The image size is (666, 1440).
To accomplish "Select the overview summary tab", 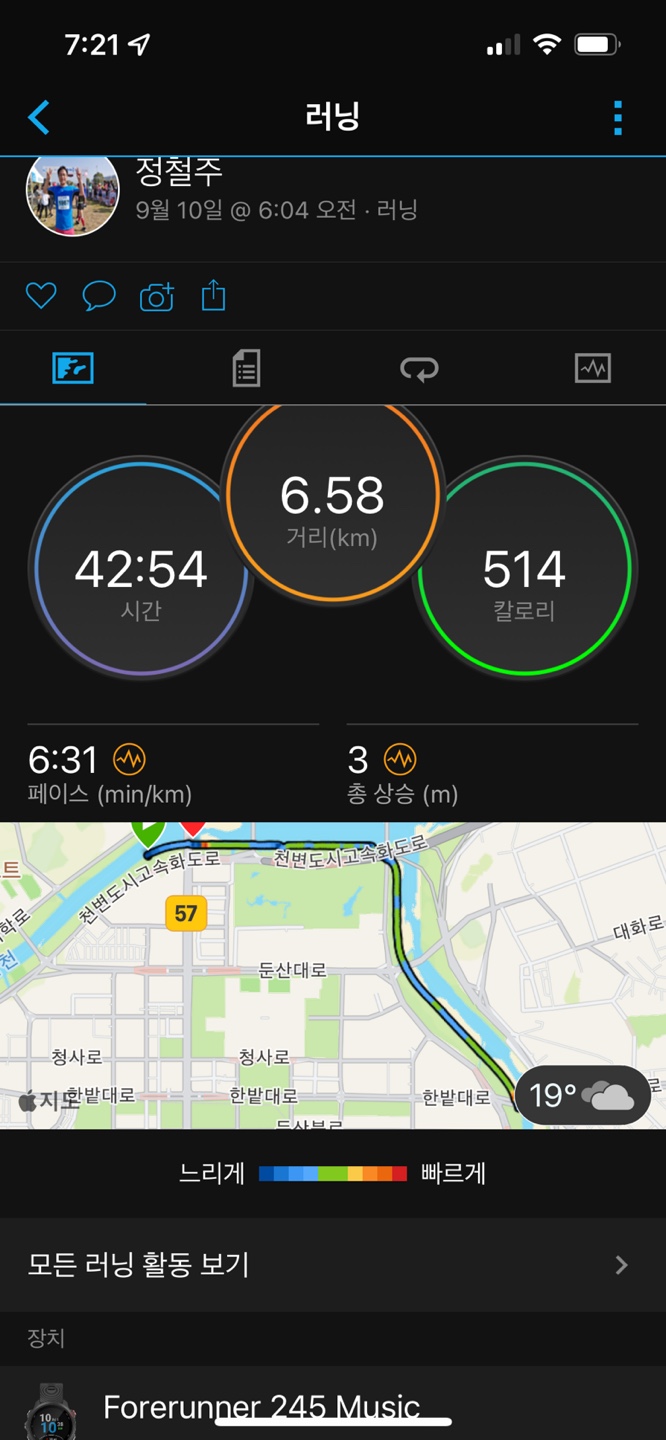I will click(x=73, y=369).
